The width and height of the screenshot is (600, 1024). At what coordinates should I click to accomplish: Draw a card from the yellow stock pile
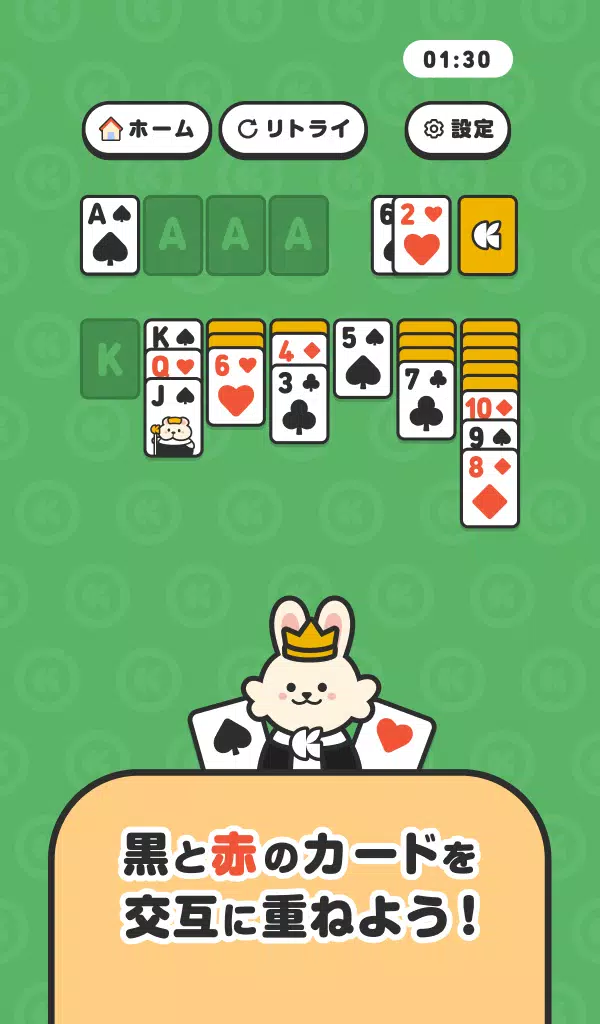488,235
